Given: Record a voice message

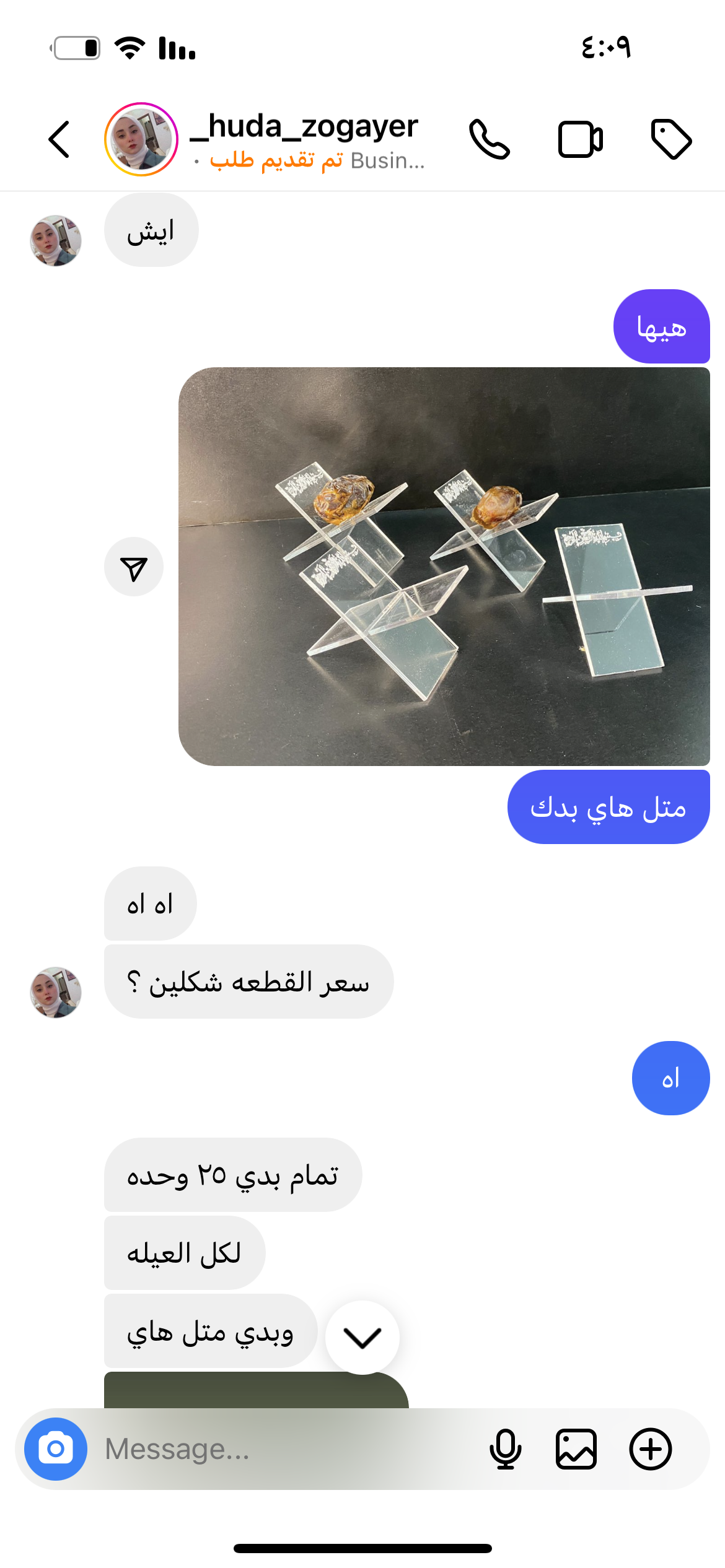Looking at the screenshot, I should pos(505,1449).
